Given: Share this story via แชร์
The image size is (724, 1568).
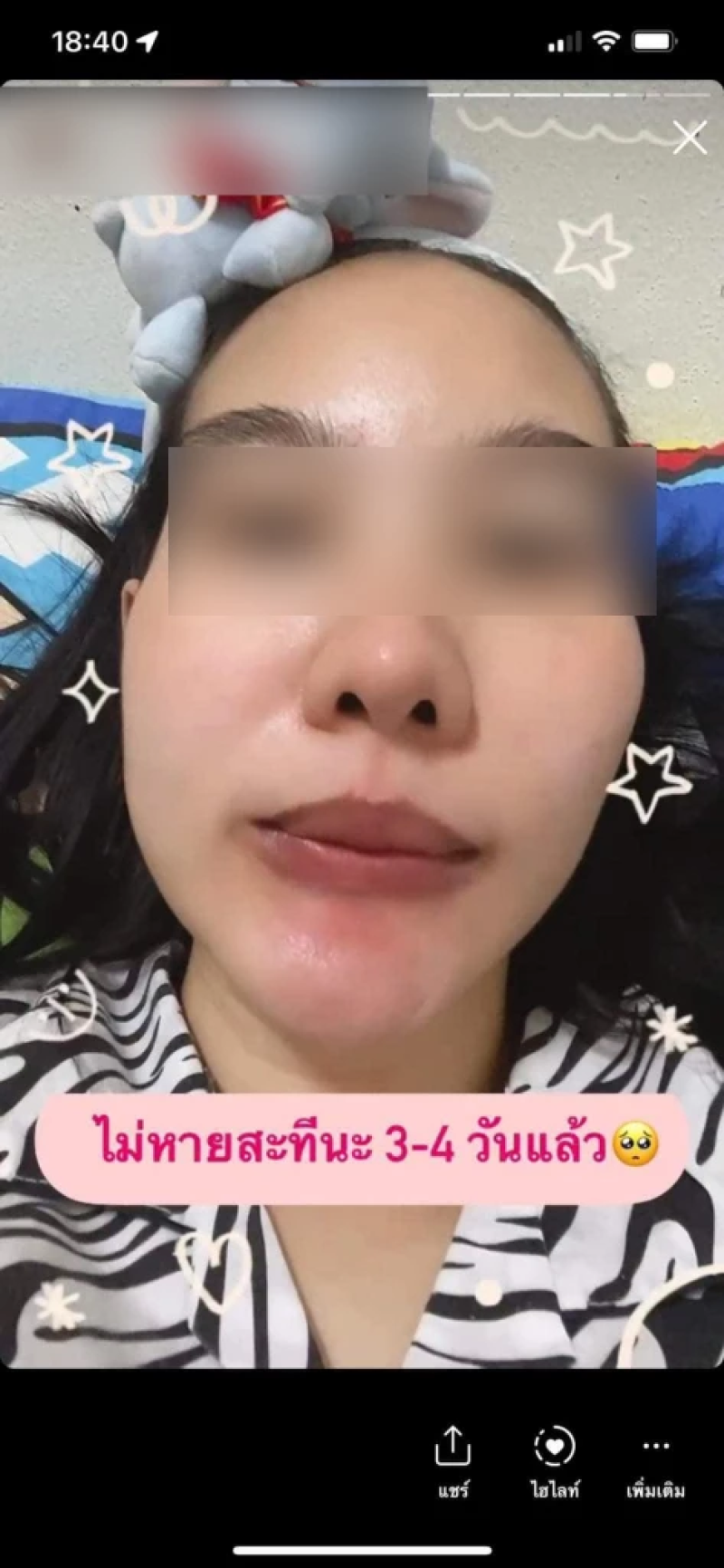Looking at the screenshot, I should [452, 1459].
